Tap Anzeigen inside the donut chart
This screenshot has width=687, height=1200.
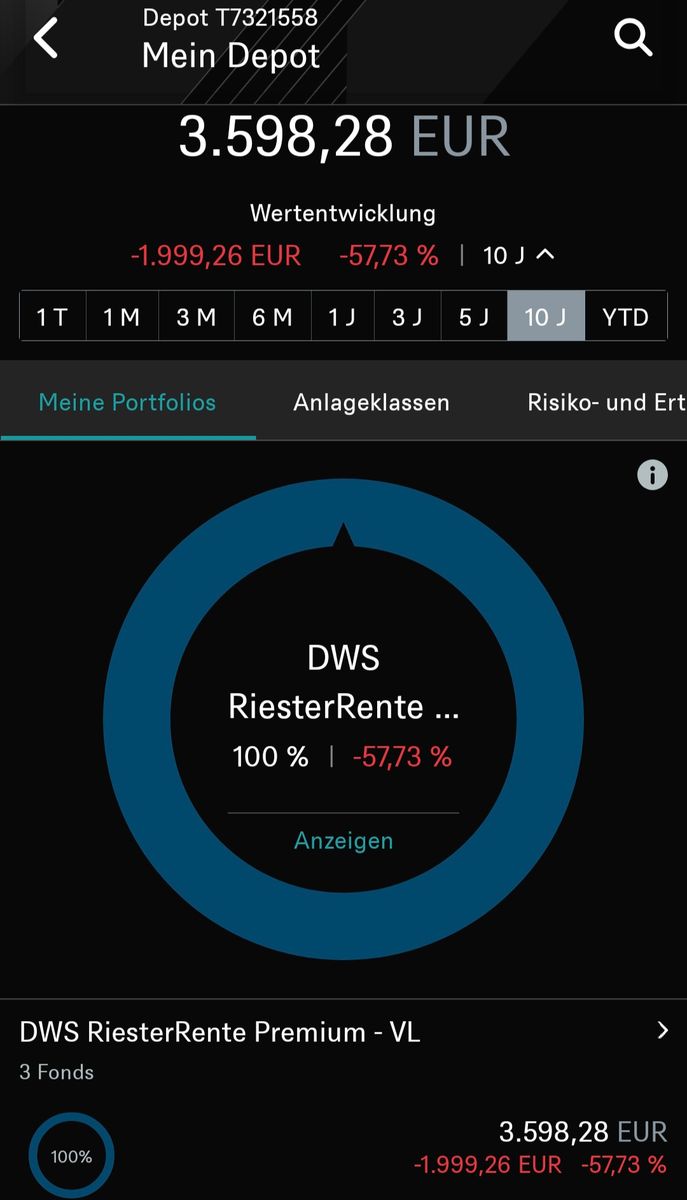point(343,840)
